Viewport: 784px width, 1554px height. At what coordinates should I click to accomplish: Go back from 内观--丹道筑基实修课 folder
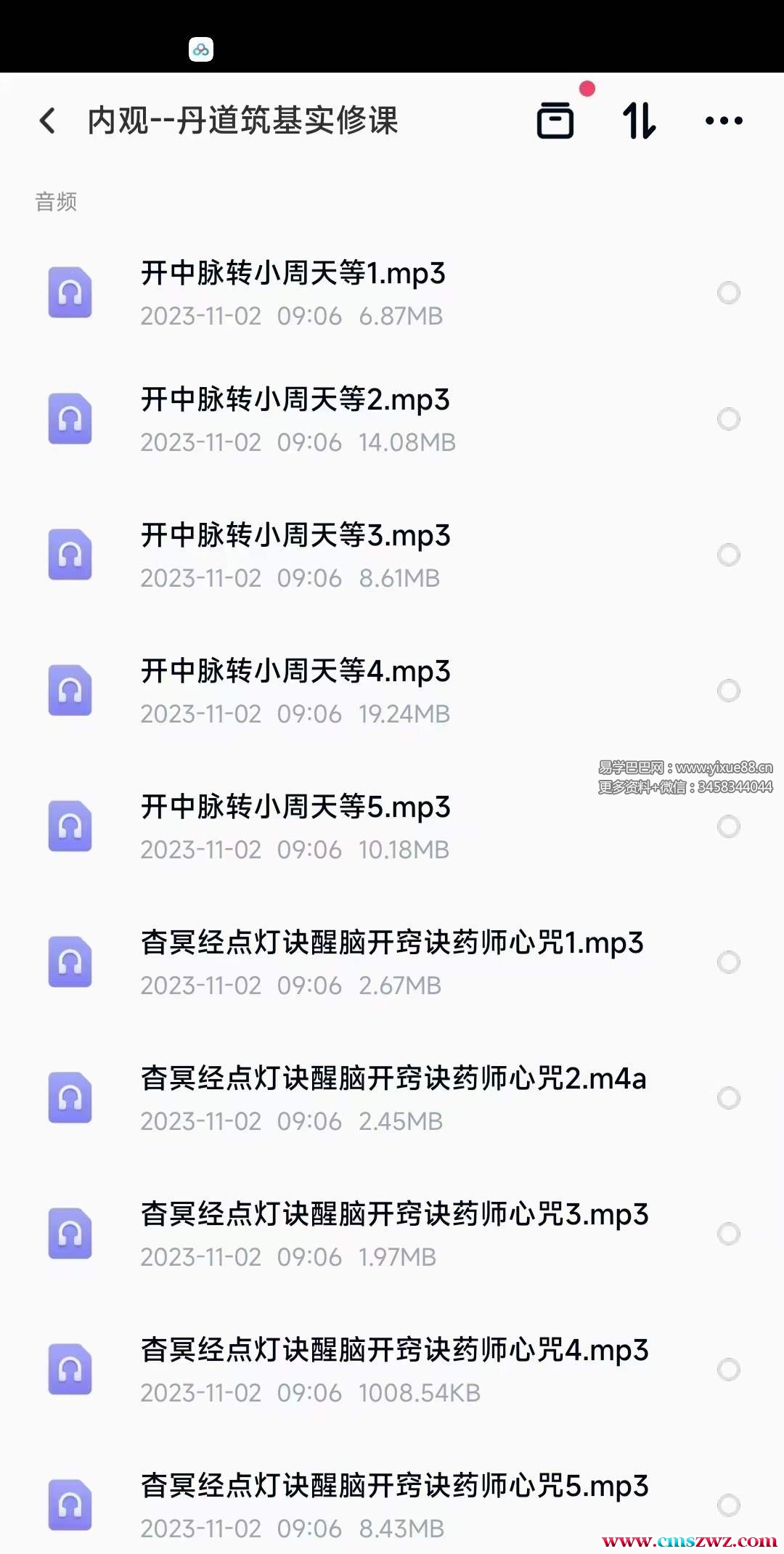[48, 121]
